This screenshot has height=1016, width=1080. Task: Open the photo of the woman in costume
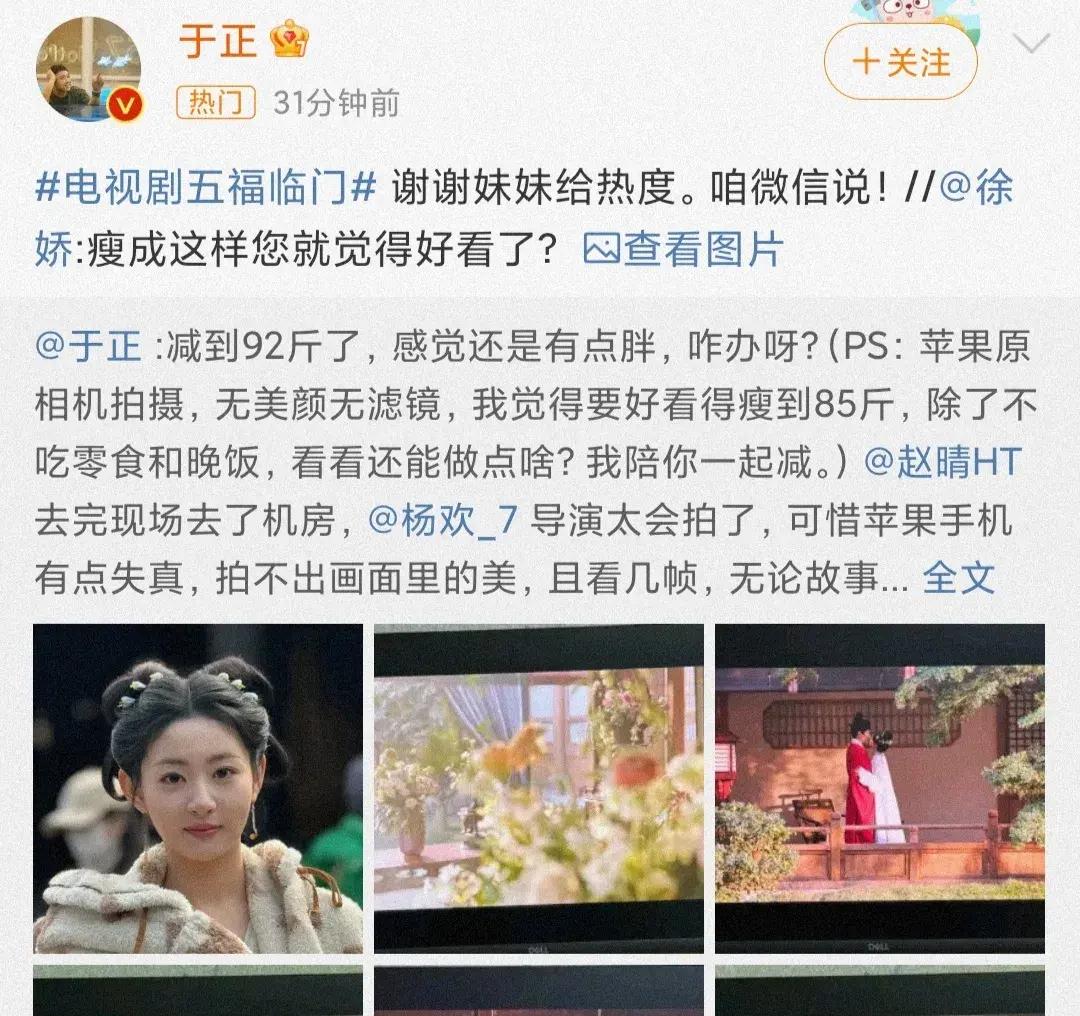[x=198, y=788]
